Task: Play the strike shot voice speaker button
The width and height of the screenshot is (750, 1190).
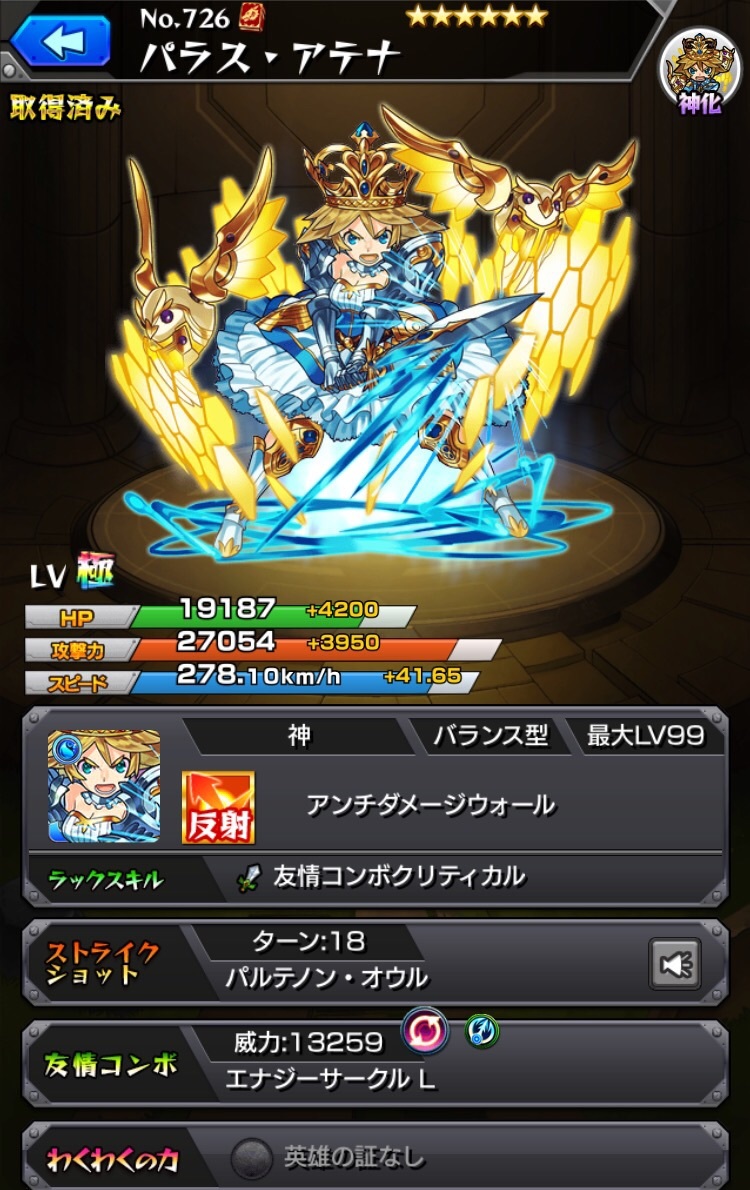Action: point(675,964)
